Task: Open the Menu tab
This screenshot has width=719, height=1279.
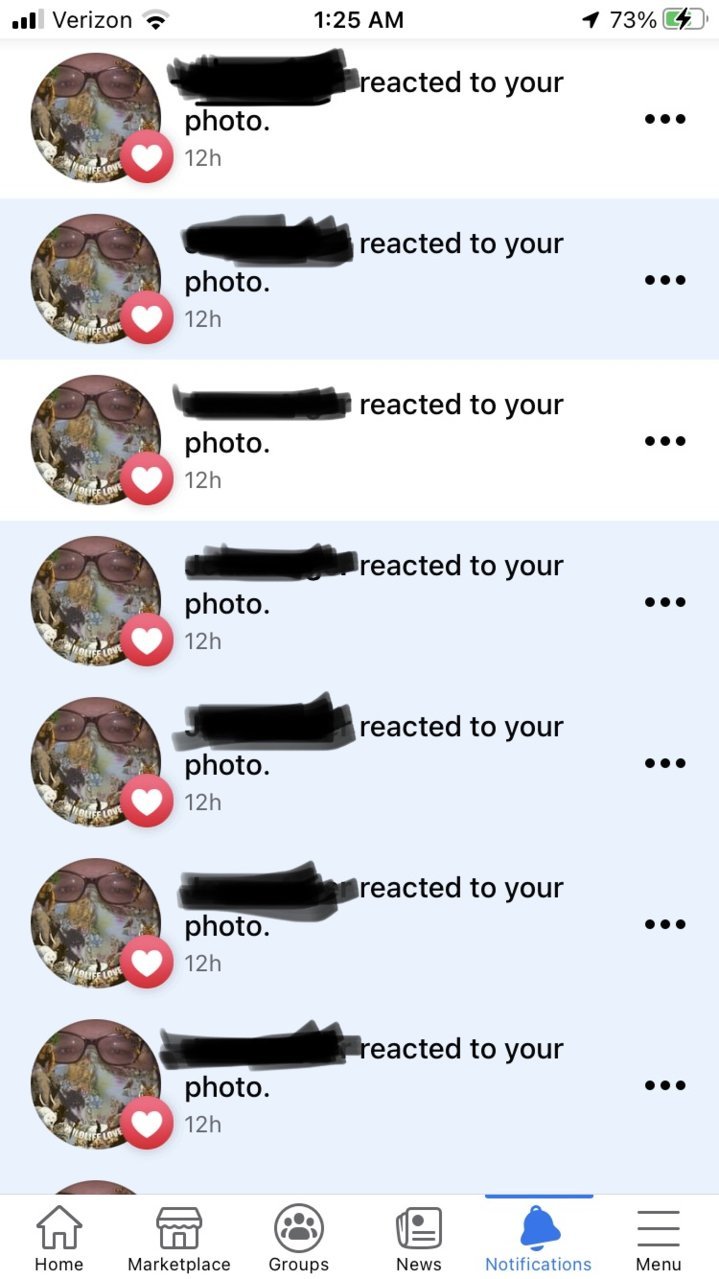Action: (x=658, y=1238)
